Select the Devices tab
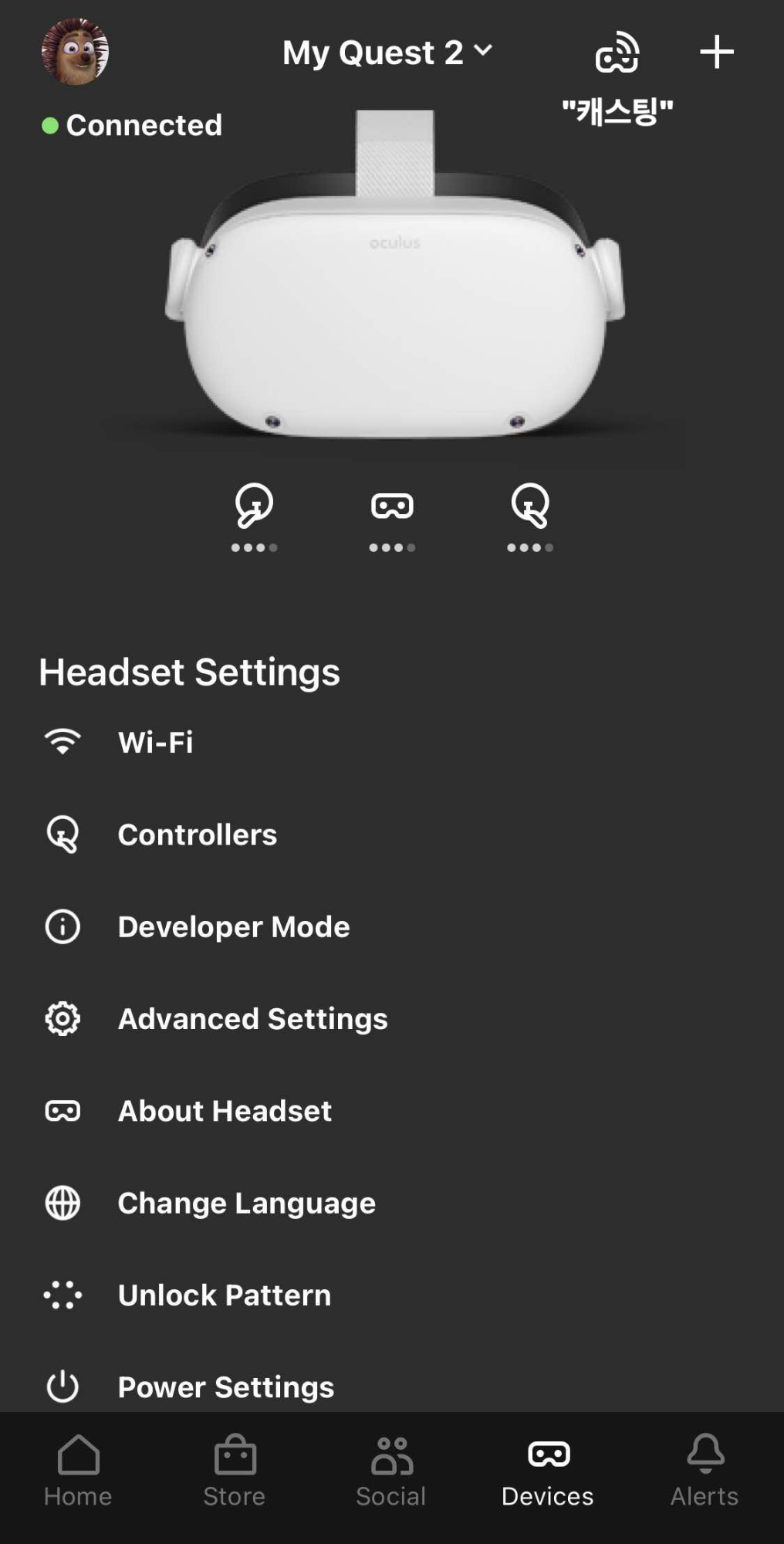Viewport: 784px width, 1544px height. tap(548, 1471)
